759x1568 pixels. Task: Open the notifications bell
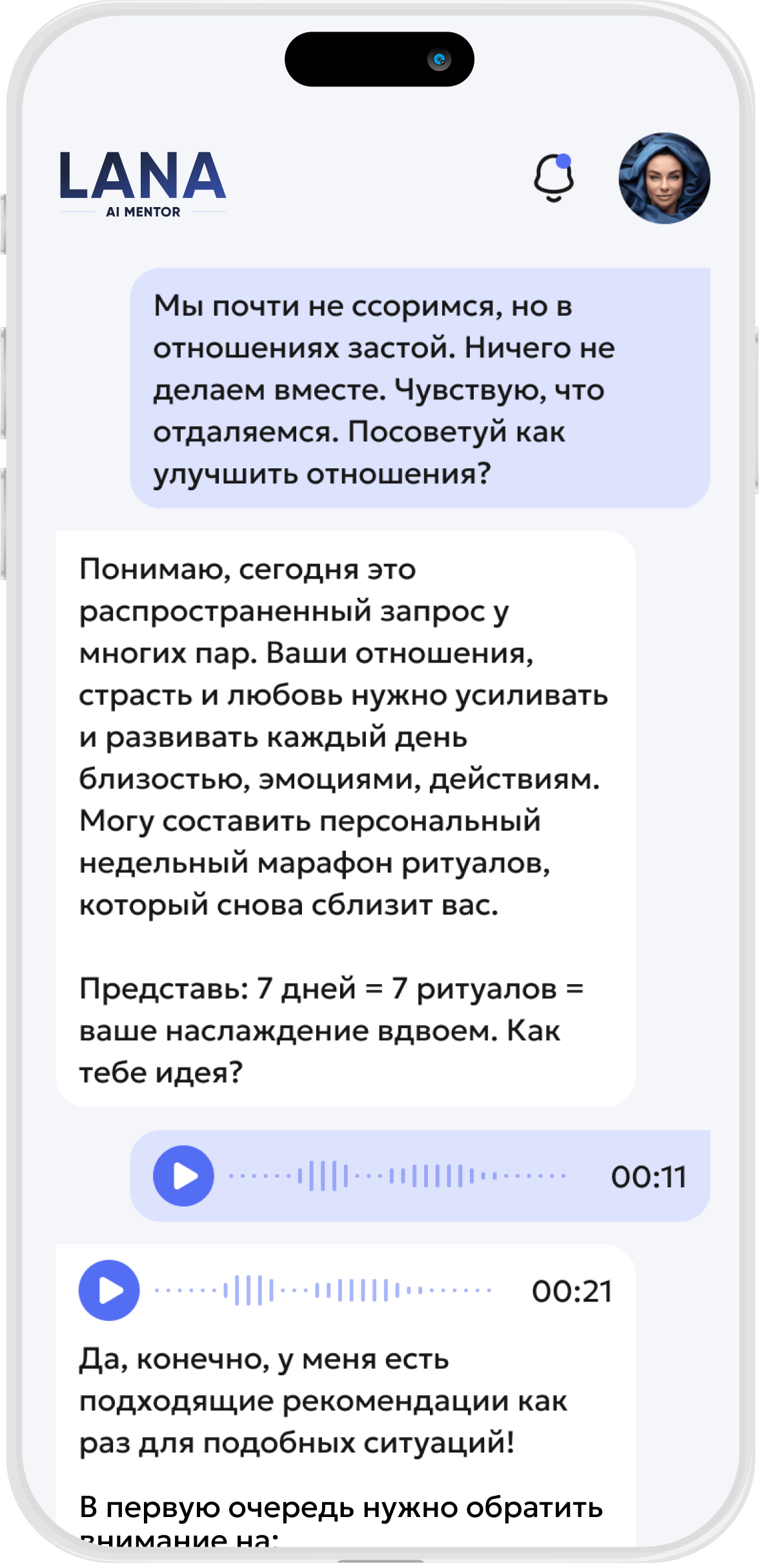(x=553, y=179)
